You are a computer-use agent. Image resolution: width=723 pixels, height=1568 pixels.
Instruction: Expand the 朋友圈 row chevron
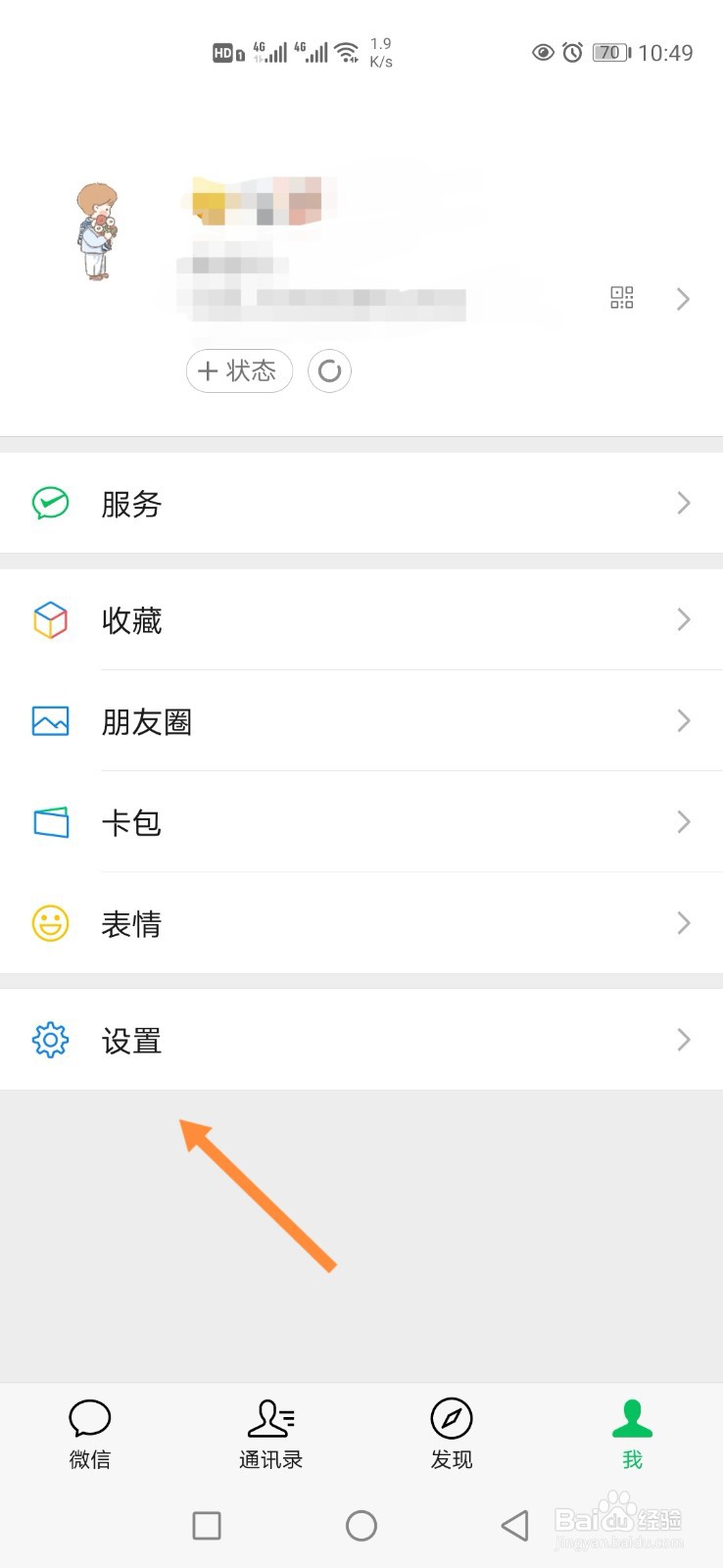tap(683, 721)
